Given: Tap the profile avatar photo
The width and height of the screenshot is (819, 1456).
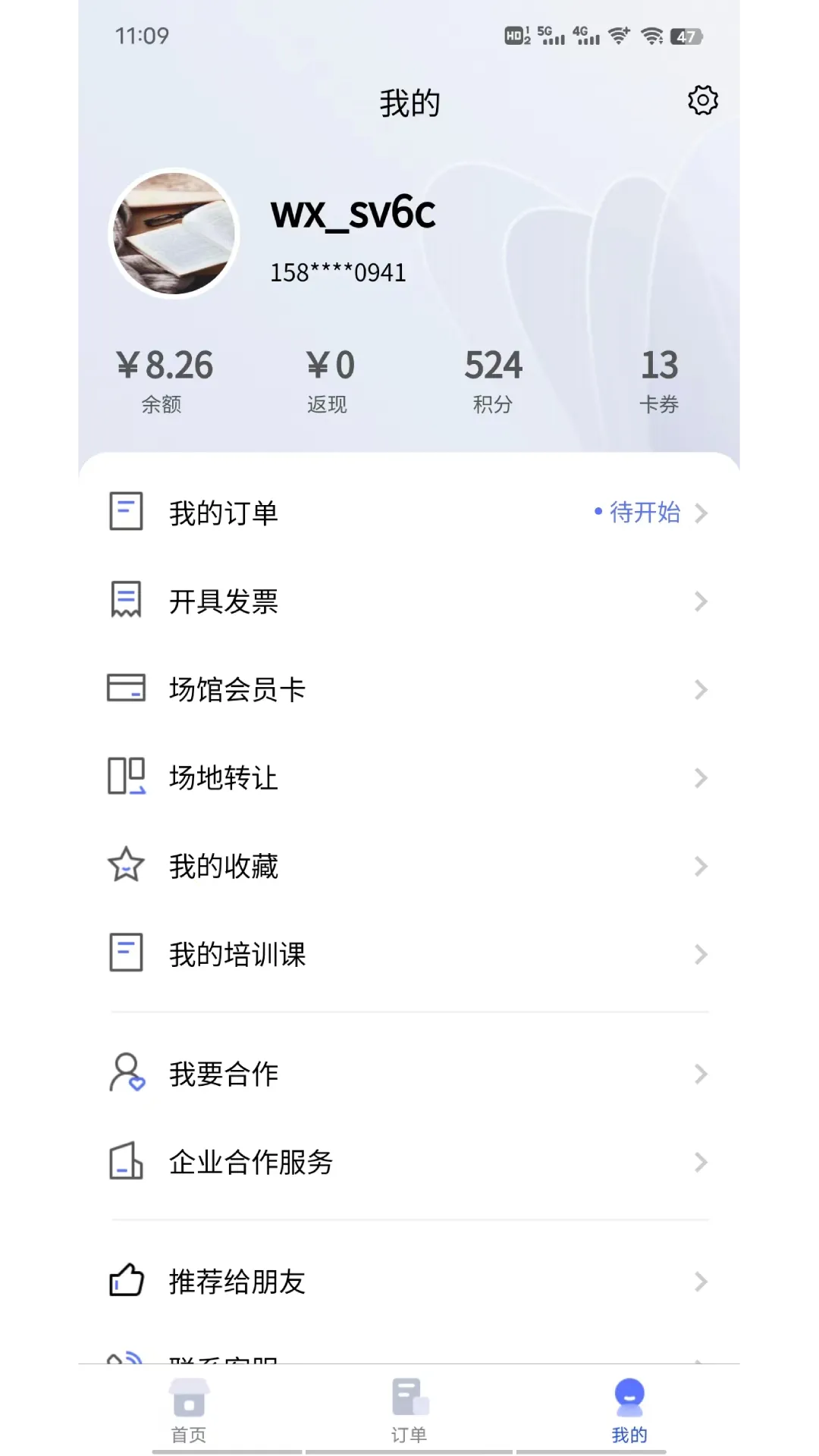Looking at the screenshot, I should 174,233.
